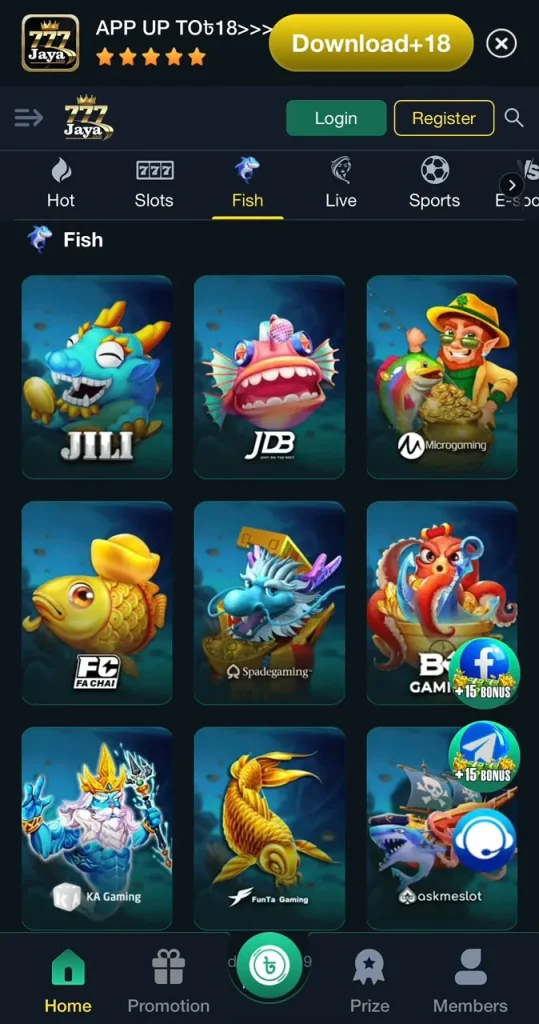The height and width of the screenshot is (1024, 539).
Task: Tap the customer support headset bubble
Action: point(484,840)
